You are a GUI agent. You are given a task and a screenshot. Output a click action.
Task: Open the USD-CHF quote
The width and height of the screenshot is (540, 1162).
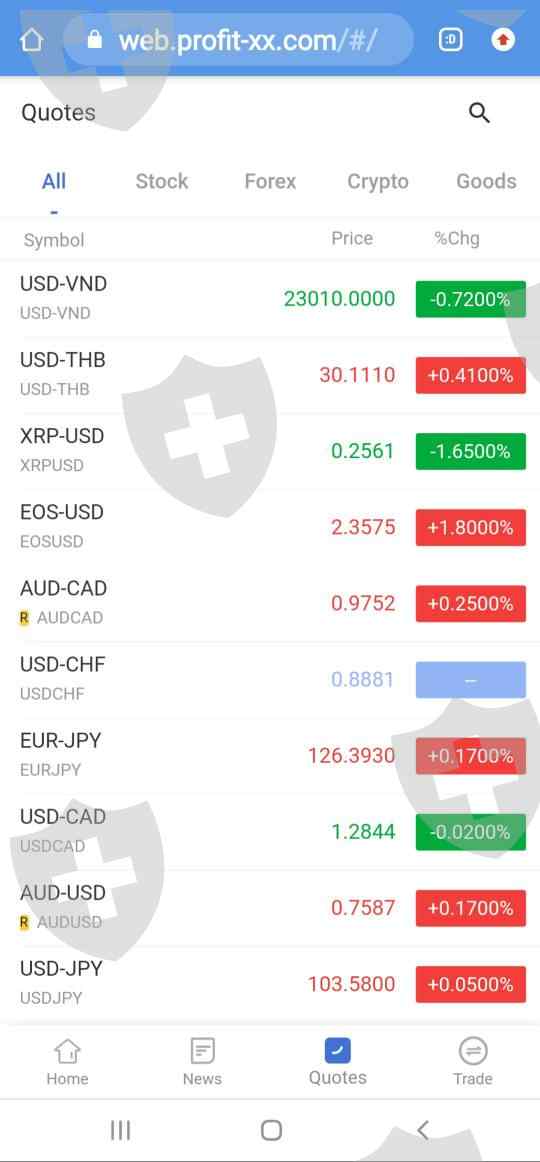coord(270,680)
